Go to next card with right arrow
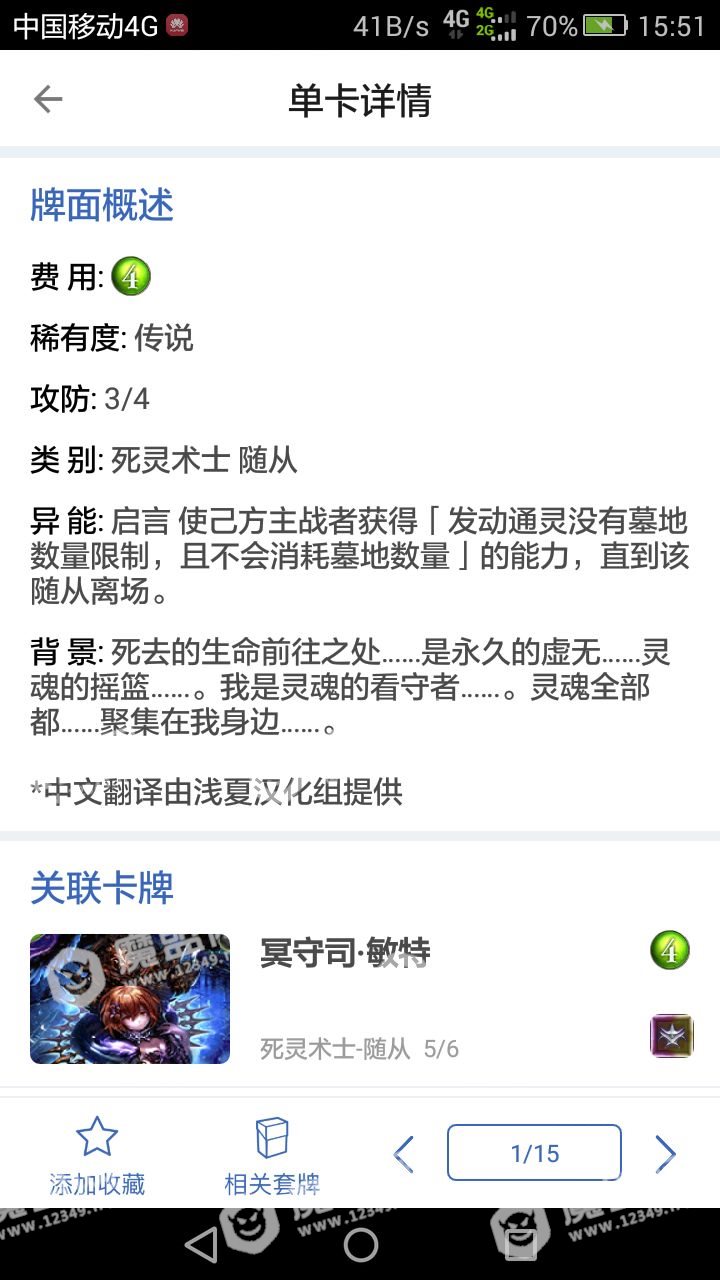Screen dimensions: 720x1280 (x=665, y=1154)
